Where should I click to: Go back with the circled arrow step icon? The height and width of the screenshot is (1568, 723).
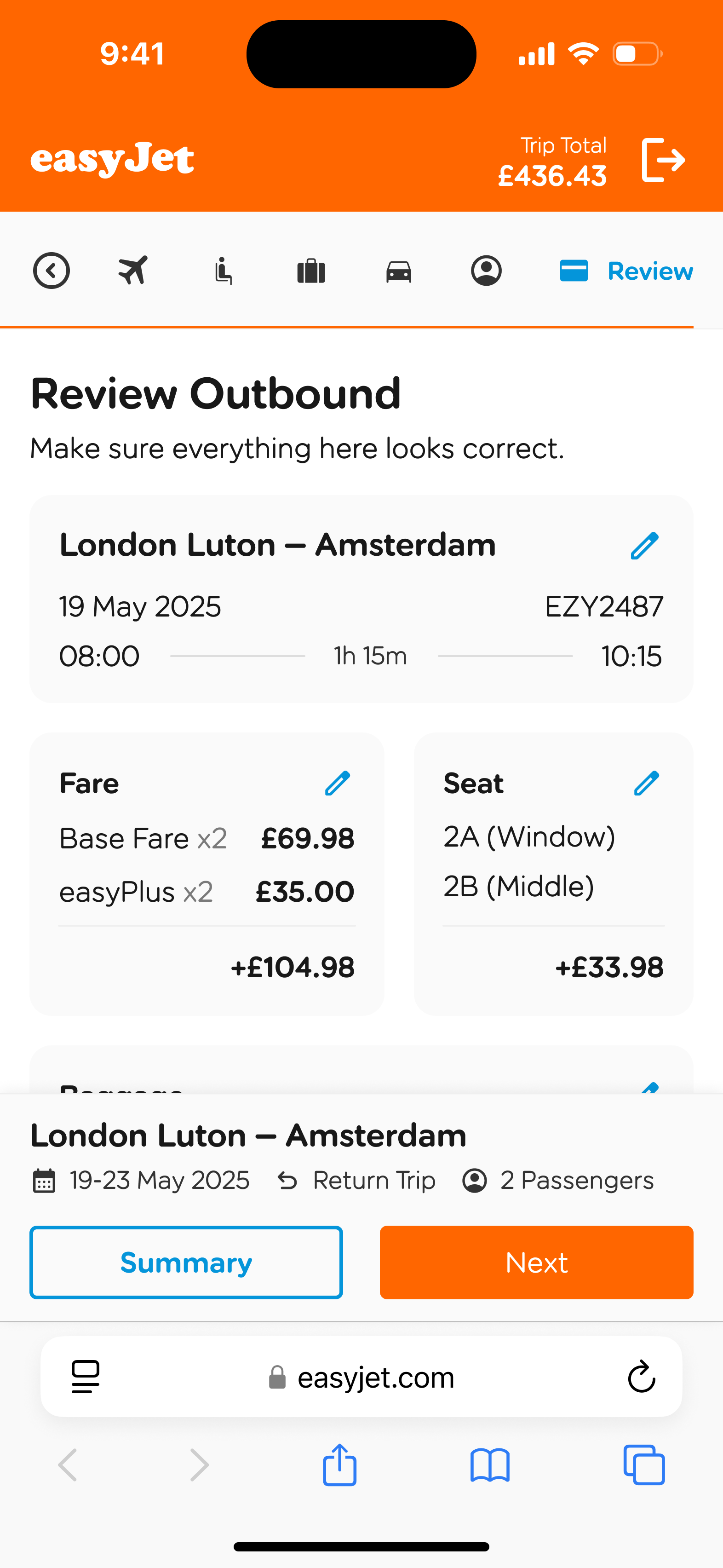point(51,270)
